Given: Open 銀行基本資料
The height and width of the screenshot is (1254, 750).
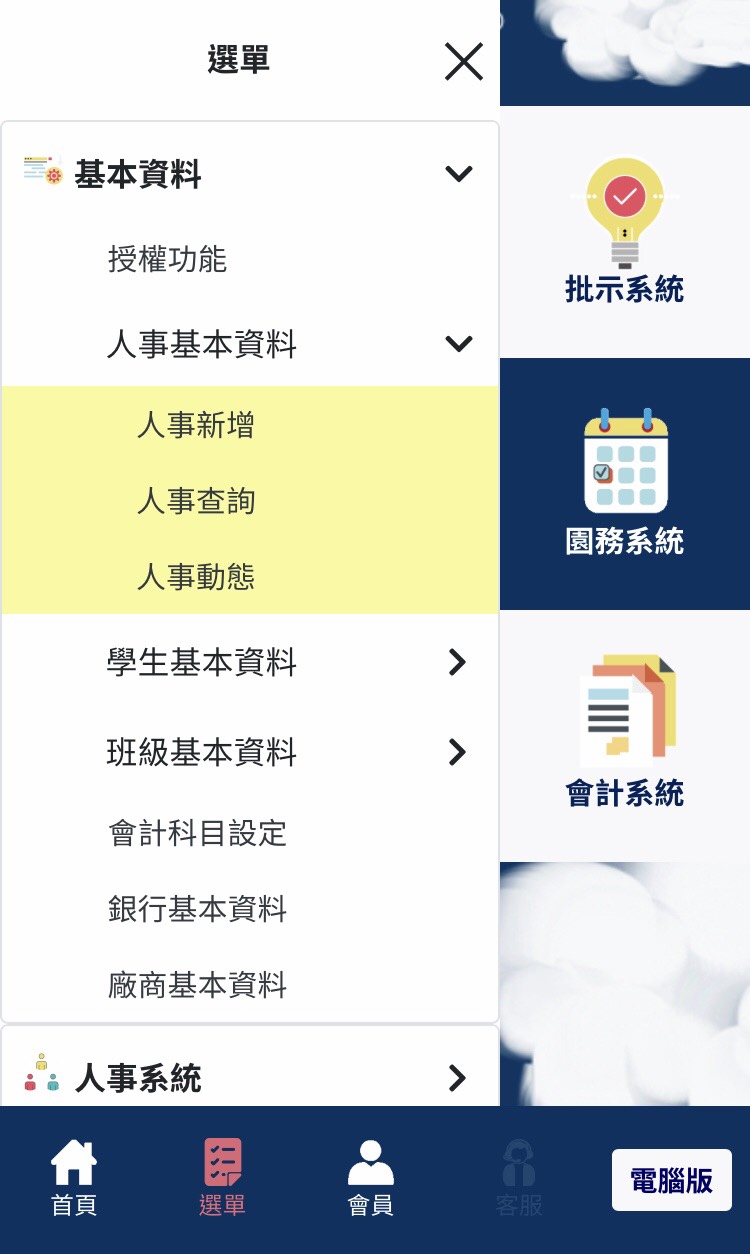Looking at the screenshot, I should tap(197, 909).
